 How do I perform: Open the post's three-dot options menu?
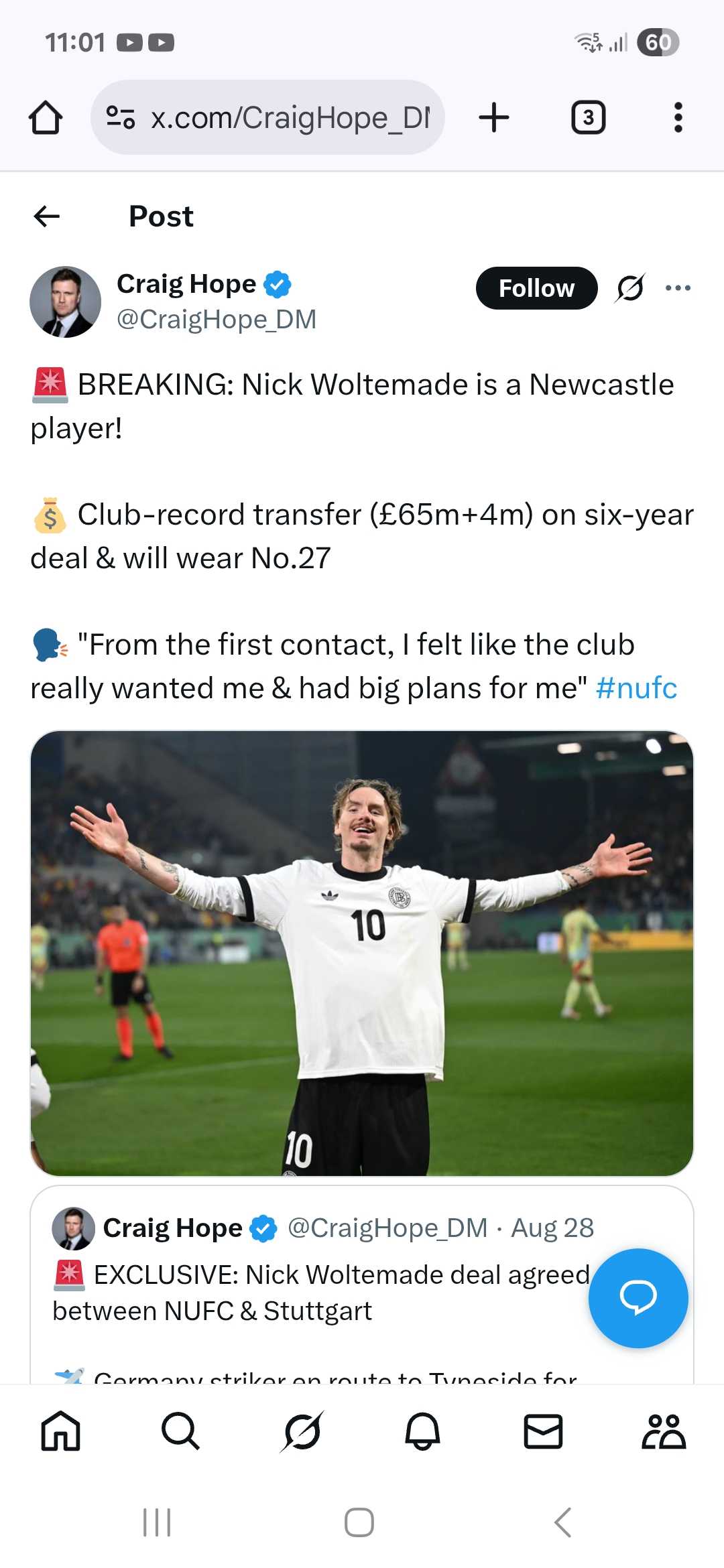click(x=678, y=288)
